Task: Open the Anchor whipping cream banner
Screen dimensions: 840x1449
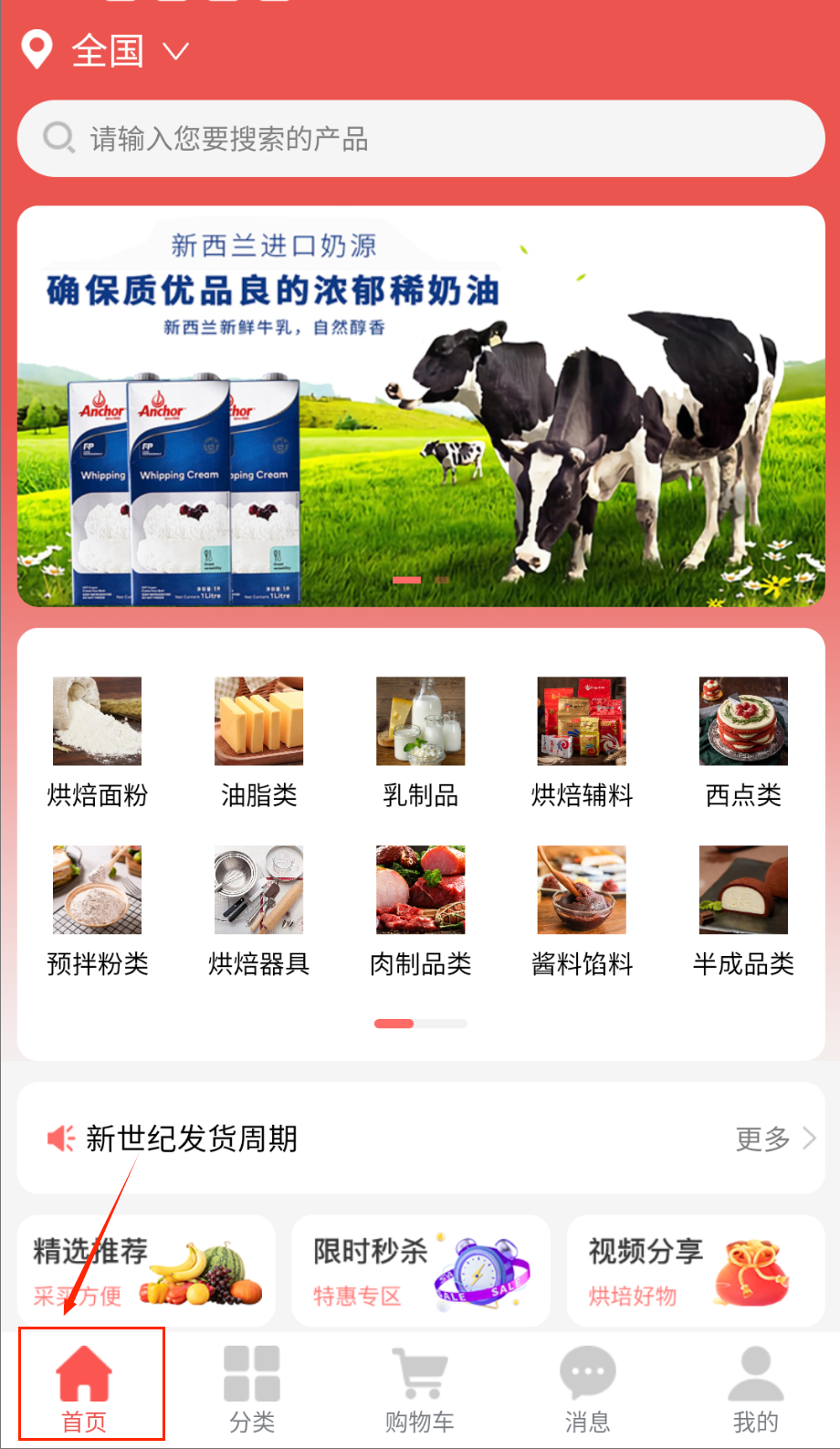Action: tap(420, 406)
